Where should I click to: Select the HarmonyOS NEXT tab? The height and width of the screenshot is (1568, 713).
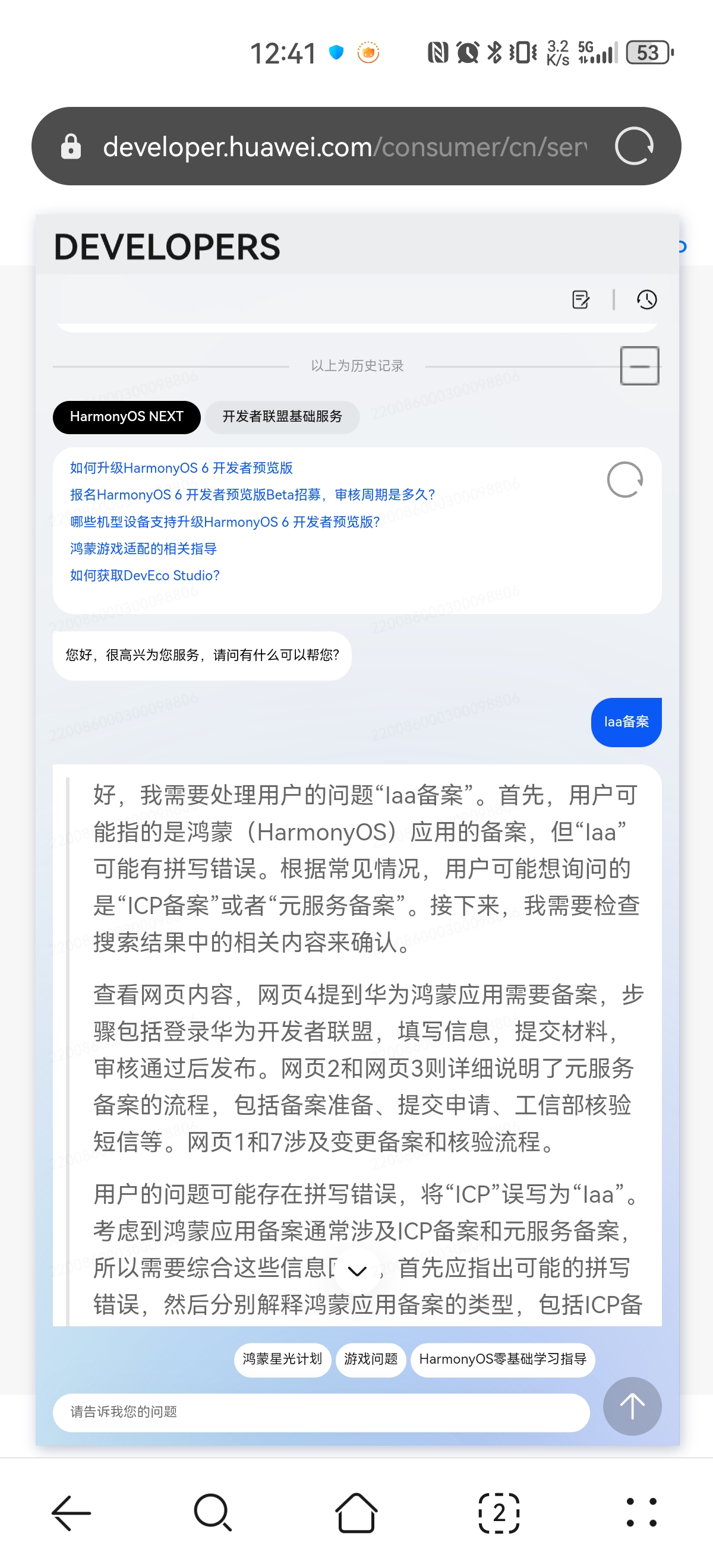pyautogui.click(x=127, y=417)
